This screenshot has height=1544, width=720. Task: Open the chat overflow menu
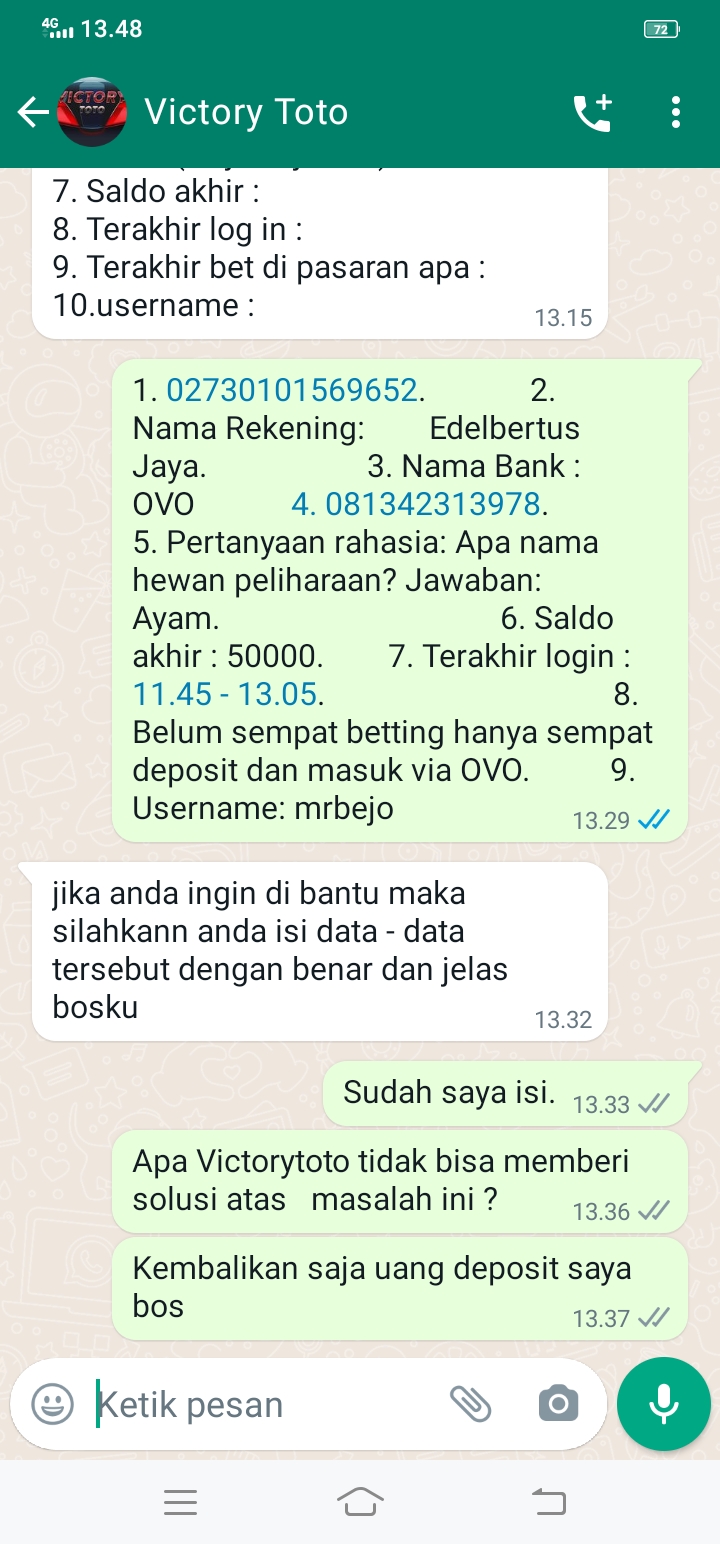(676, 112)
